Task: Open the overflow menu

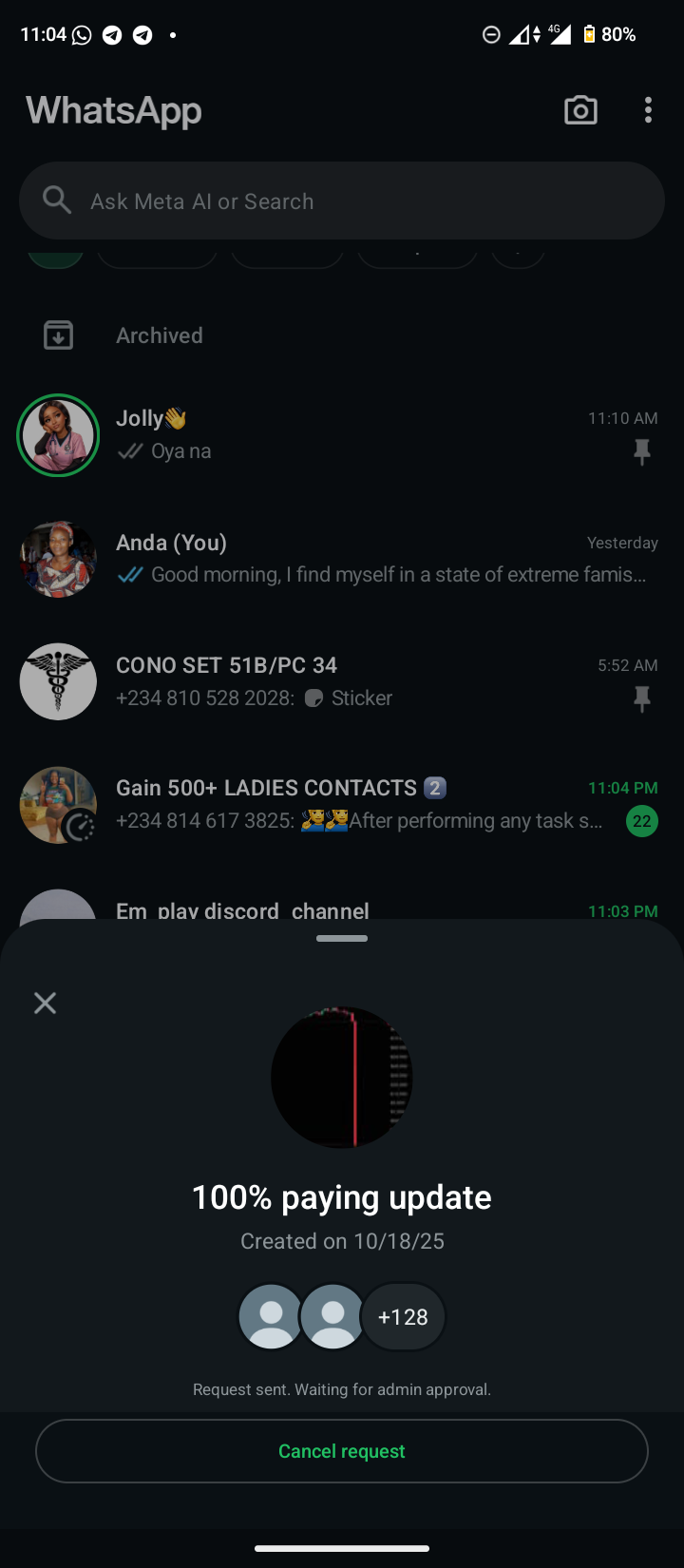Action: pos(648,110)
